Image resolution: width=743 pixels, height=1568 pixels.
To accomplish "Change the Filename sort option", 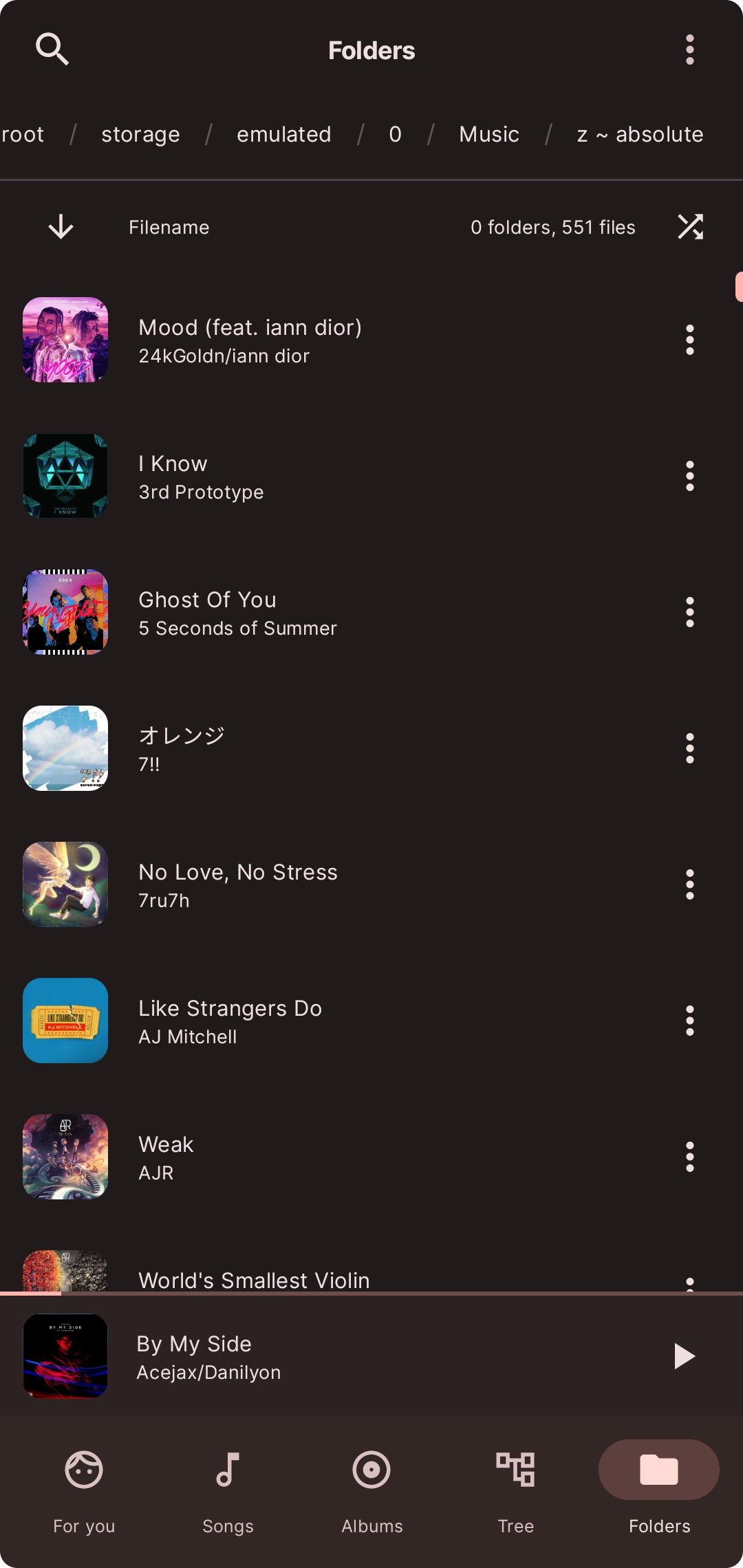I will pyautogui.click(x=169, y=228).
